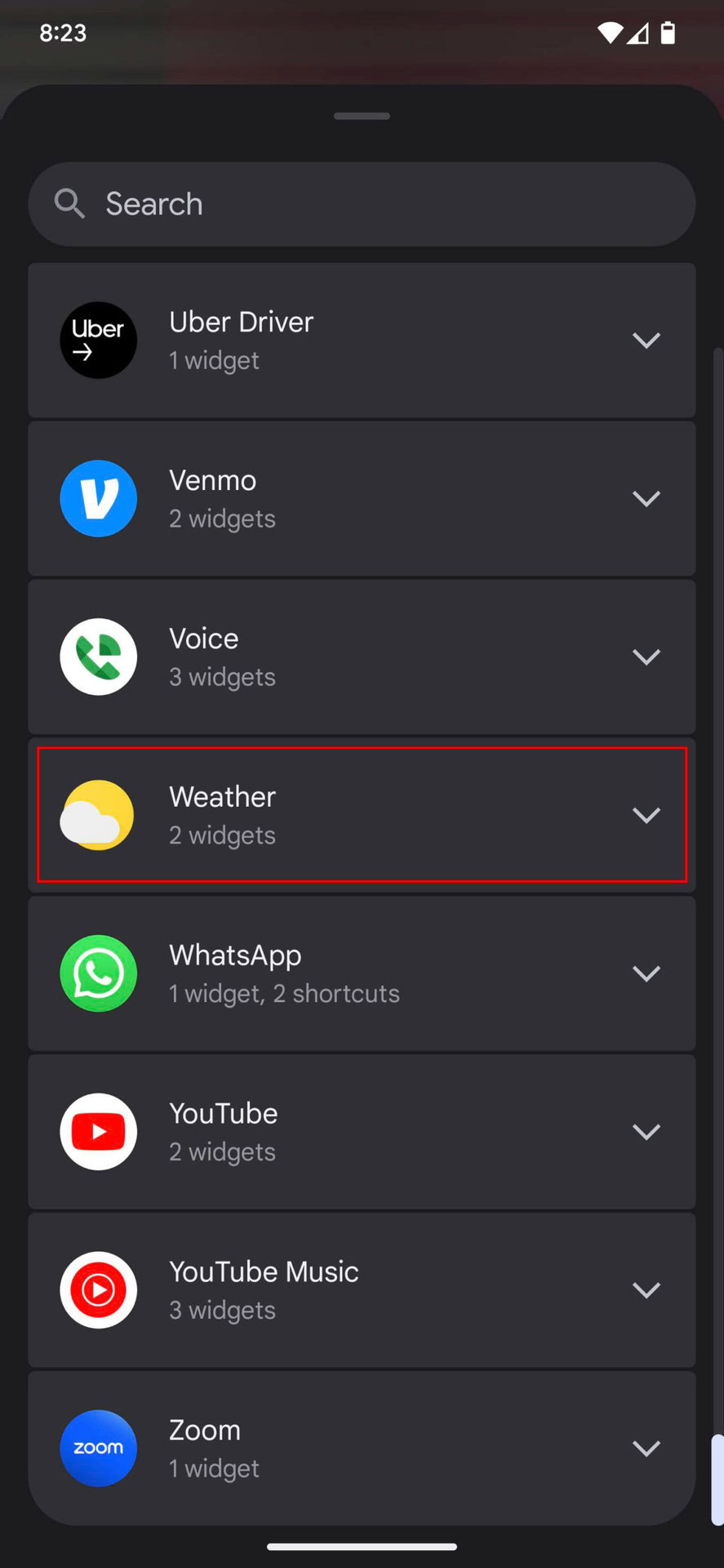Viewport: 724px width, 1568px height.
Task: Expand Venmo widgets list
Action: (362, 499)
